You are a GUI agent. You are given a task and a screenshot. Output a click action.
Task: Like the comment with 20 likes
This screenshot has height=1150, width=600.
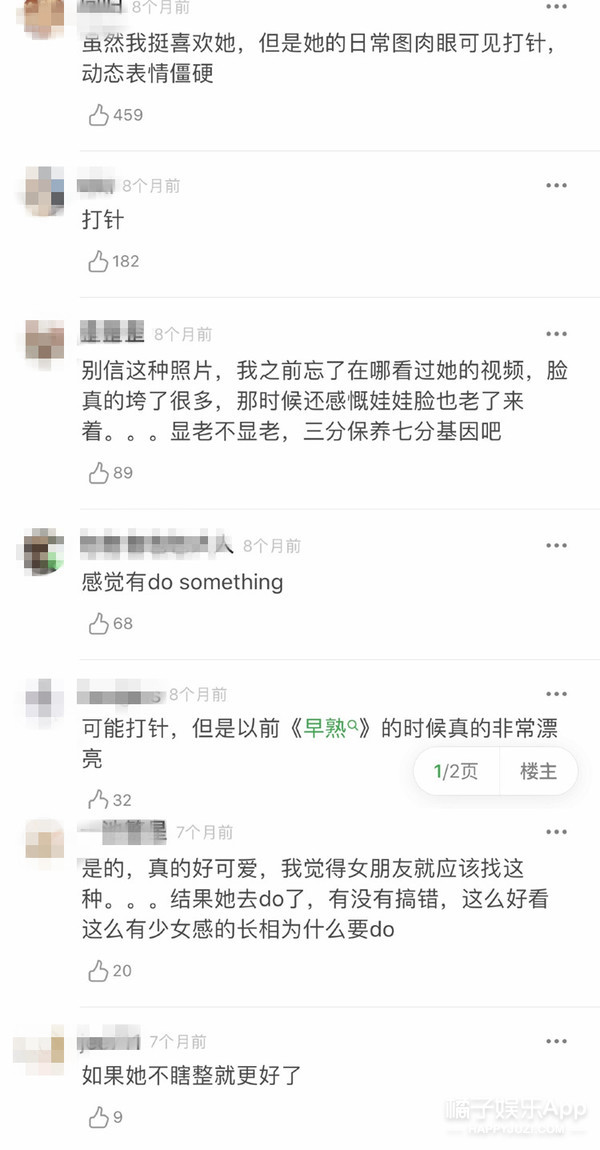pos(98,971)
